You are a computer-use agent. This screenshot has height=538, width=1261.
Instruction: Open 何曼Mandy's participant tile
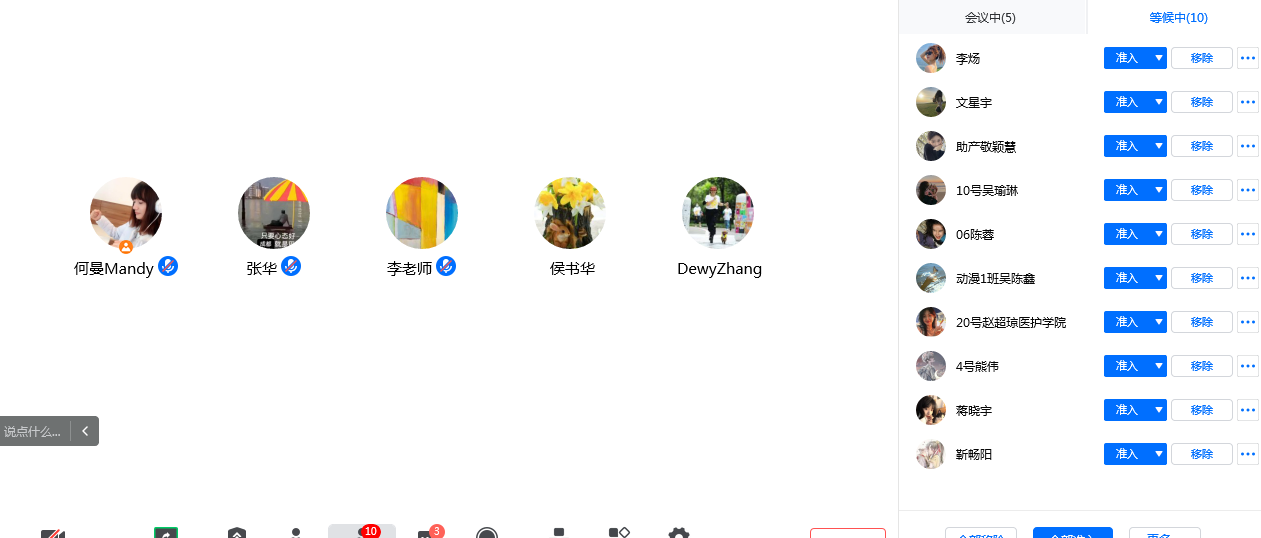[126, 213]
